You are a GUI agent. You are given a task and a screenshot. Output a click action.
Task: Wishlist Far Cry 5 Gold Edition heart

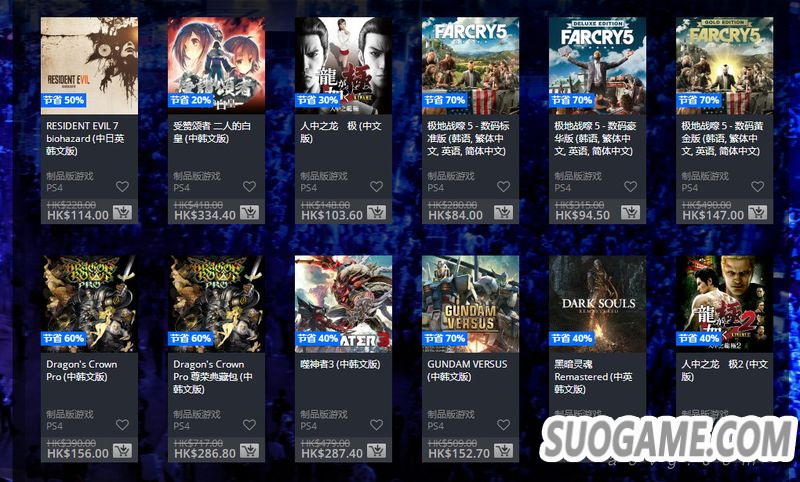coord(757,187)
